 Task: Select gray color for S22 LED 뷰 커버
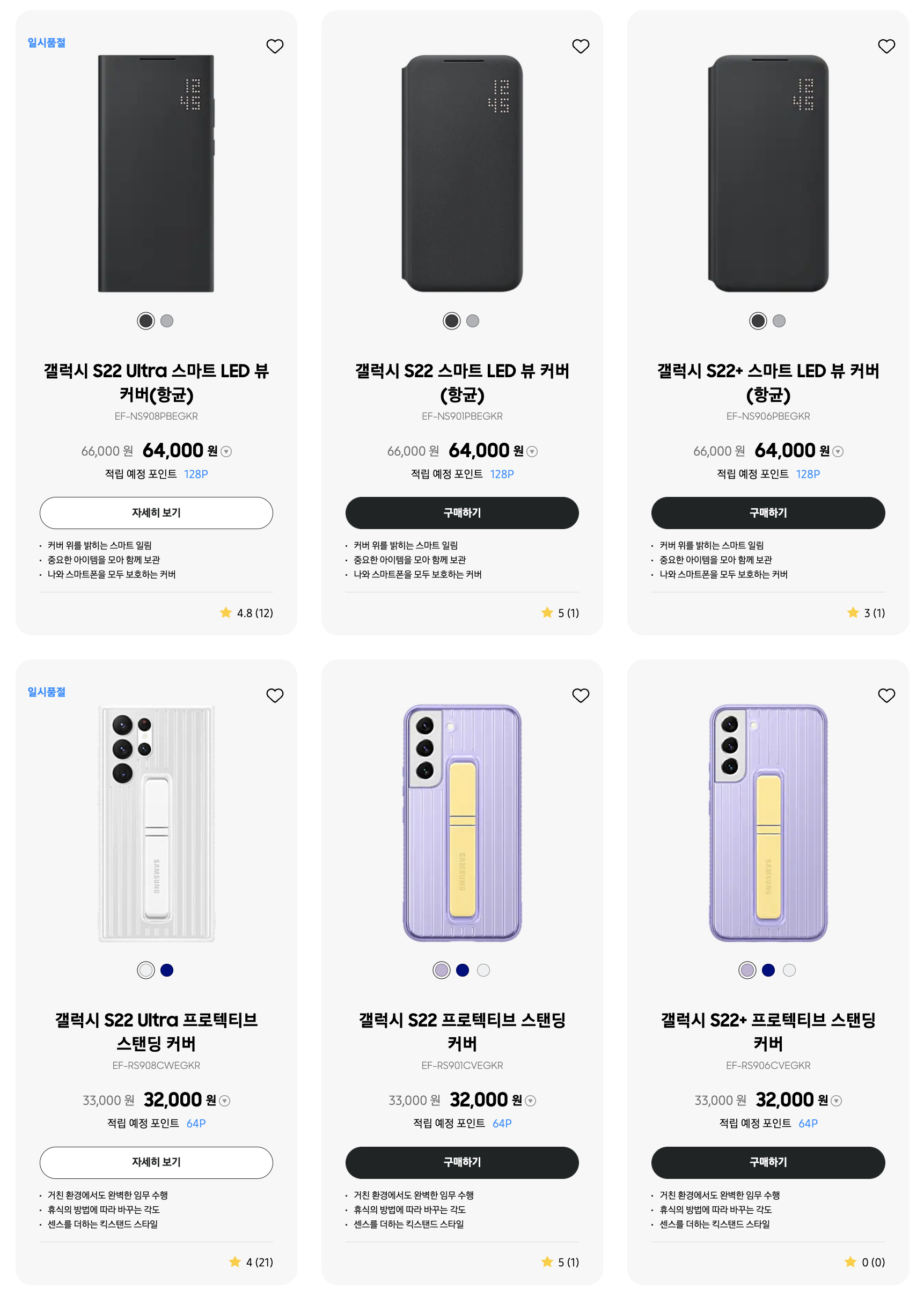473,321
